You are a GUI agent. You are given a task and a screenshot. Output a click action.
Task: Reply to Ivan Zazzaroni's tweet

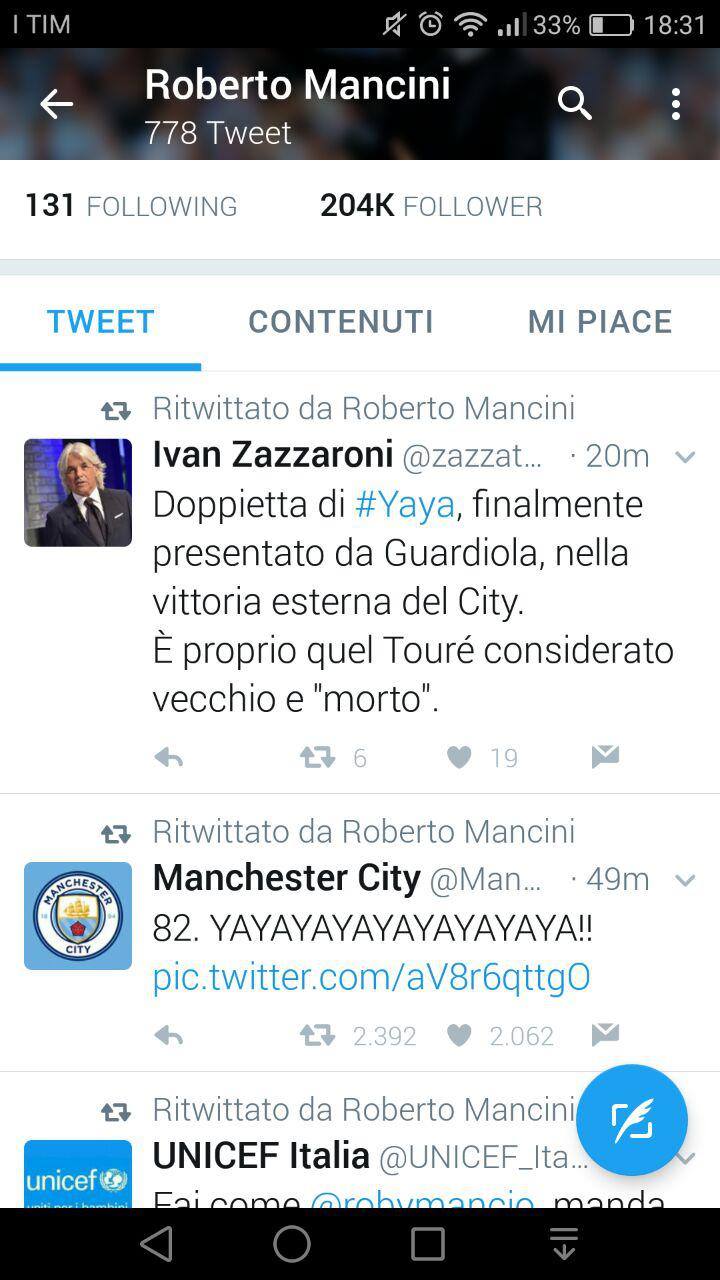(x=169, y=758)
